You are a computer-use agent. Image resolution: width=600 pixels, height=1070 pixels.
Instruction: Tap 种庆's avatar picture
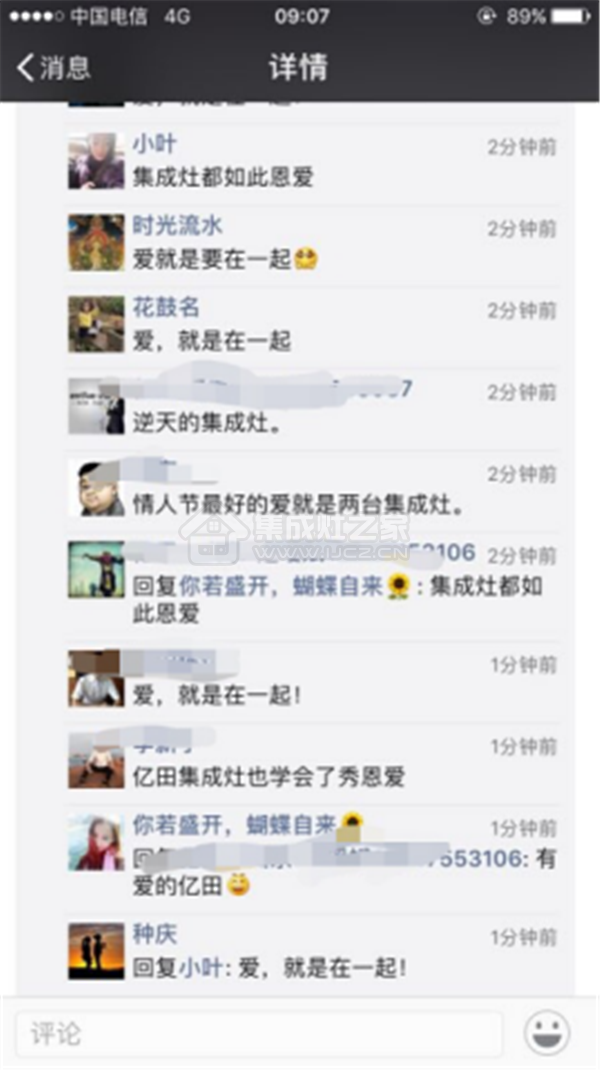point(96,951)
